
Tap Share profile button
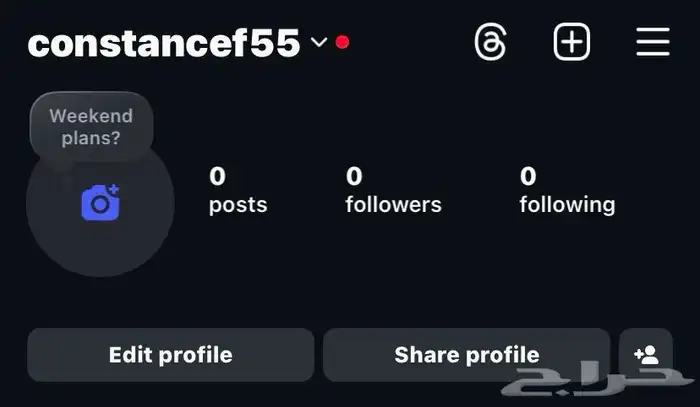pos(466,354)
